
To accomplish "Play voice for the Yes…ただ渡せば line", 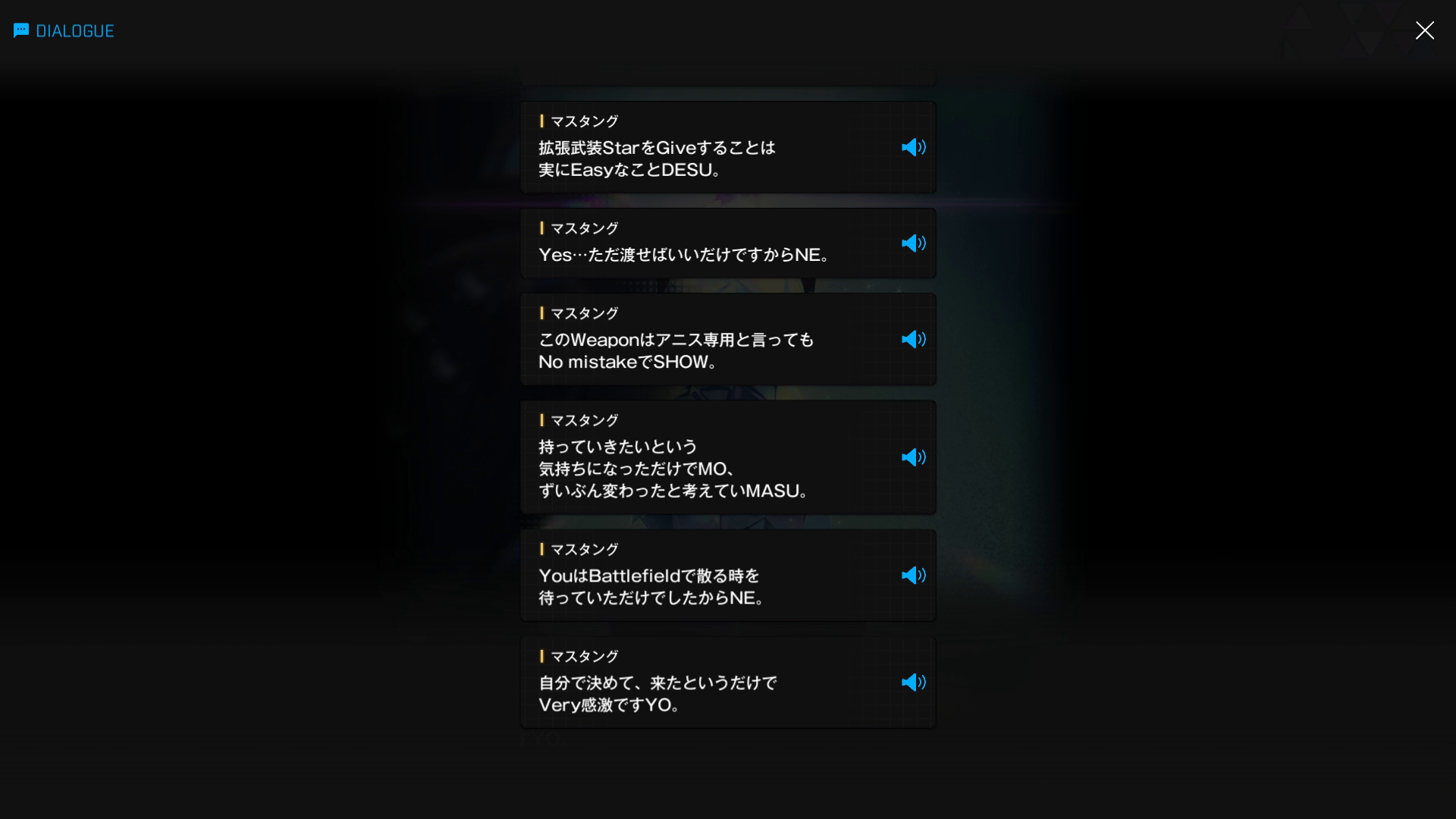I will coord(913,243).
